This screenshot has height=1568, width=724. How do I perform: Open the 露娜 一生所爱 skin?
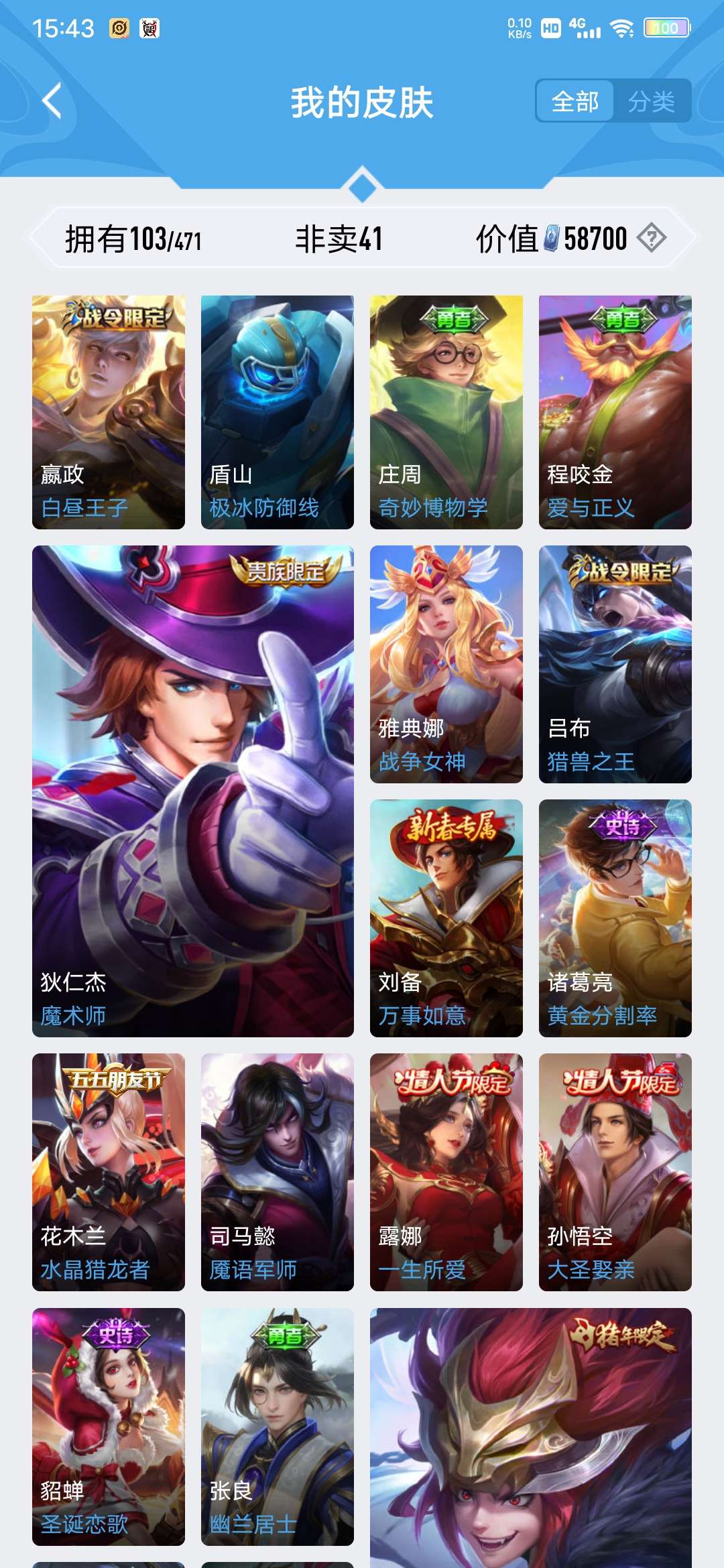tap(446, 1172)
